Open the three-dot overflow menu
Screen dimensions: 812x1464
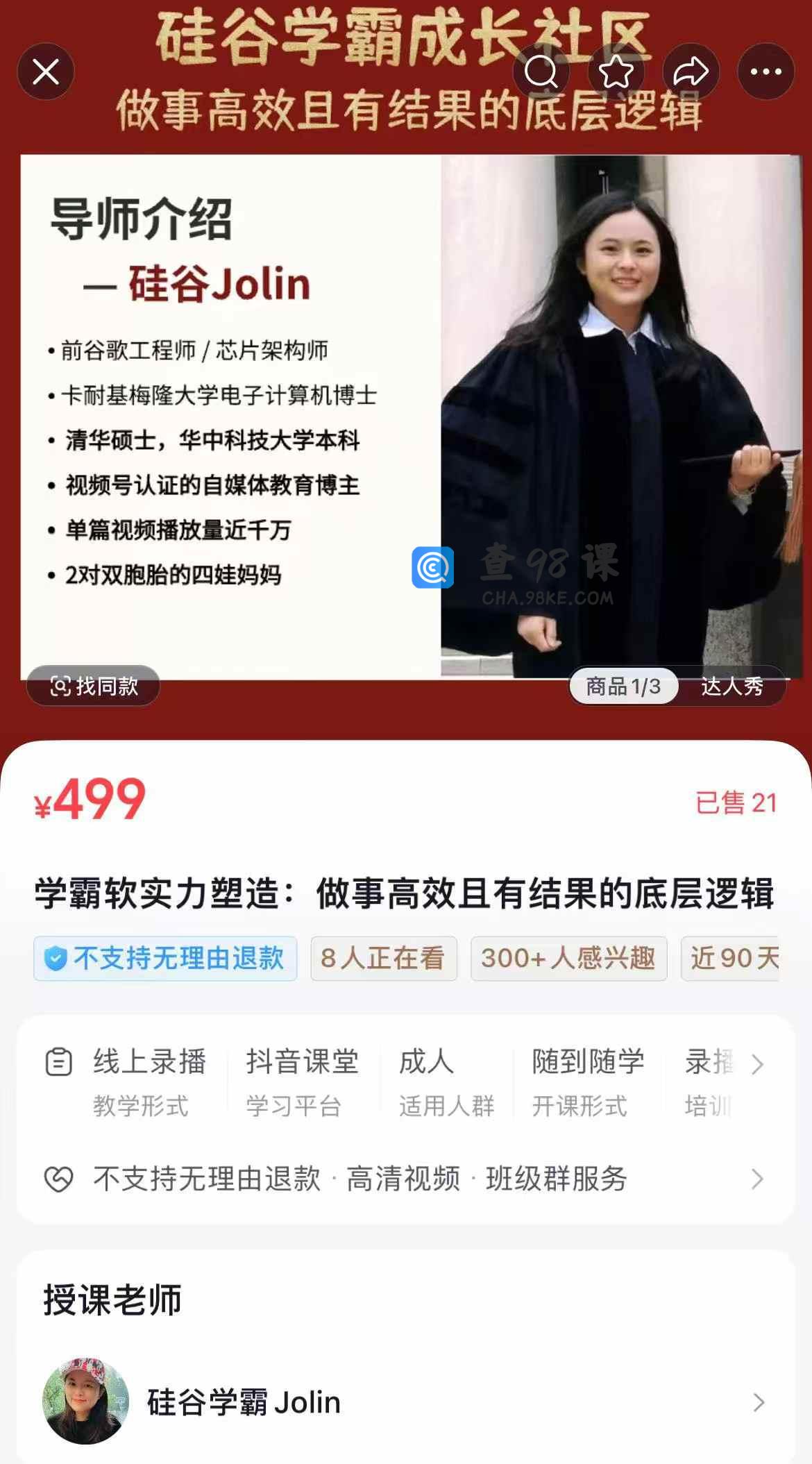766,71
